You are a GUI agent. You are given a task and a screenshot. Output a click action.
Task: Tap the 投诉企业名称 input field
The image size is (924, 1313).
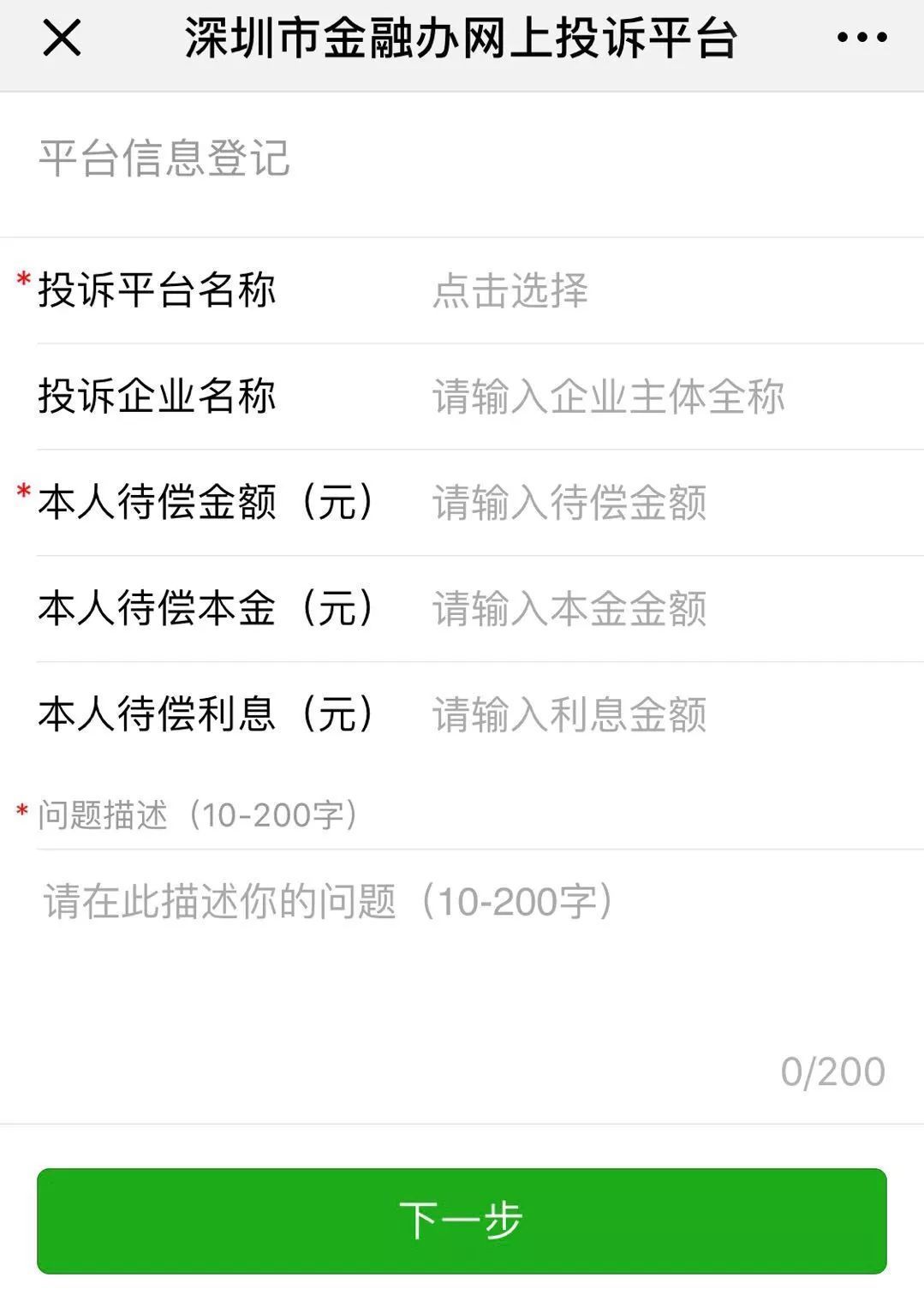click(610, 396)
